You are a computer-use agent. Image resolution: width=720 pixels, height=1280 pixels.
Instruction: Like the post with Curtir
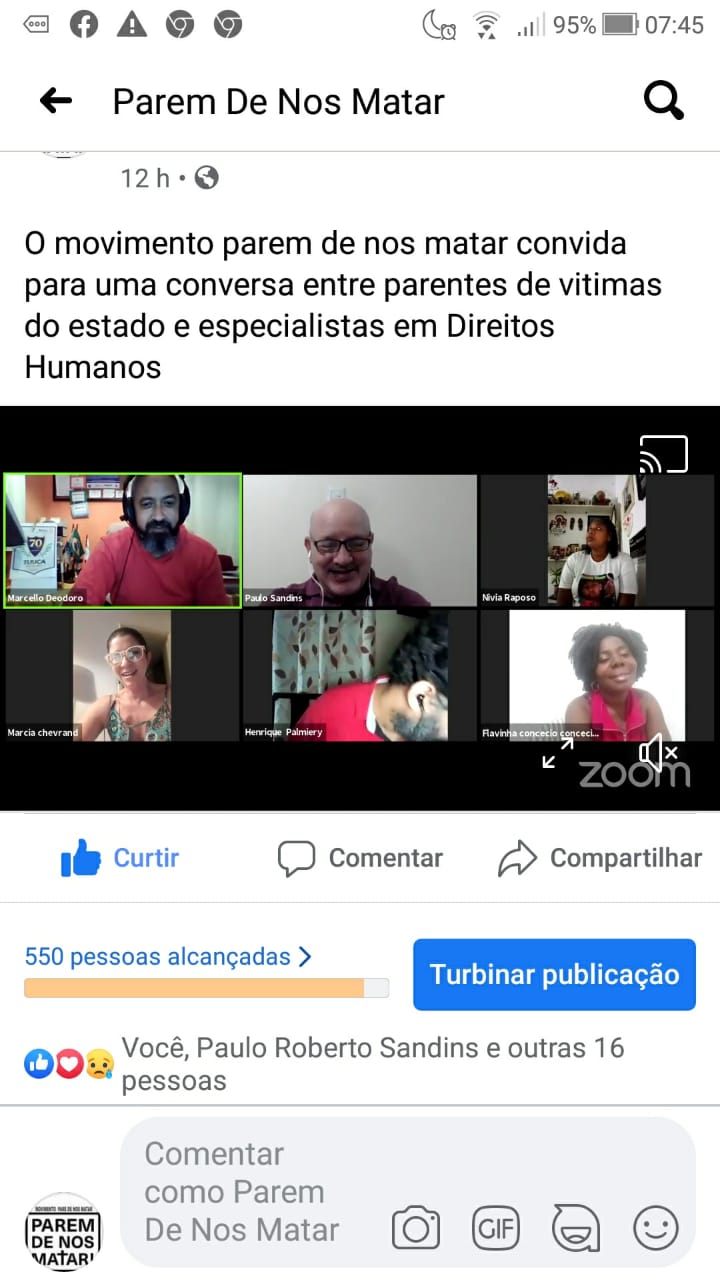coord(120,858)
